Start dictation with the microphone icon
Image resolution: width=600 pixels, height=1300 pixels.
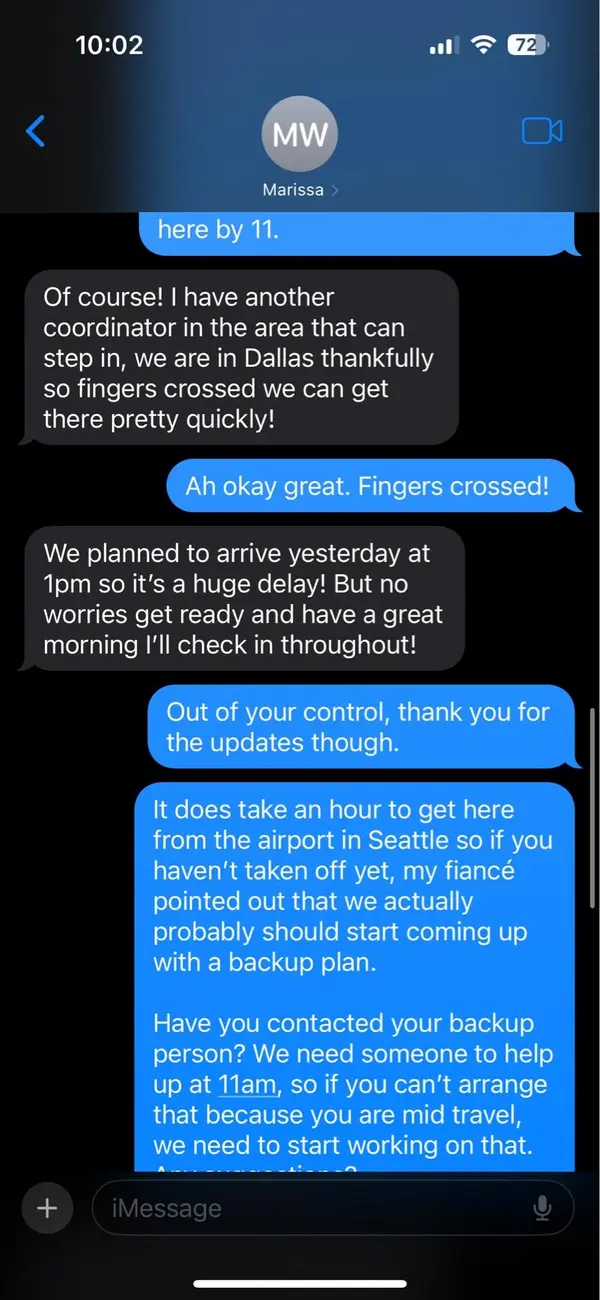(542, 1208)
